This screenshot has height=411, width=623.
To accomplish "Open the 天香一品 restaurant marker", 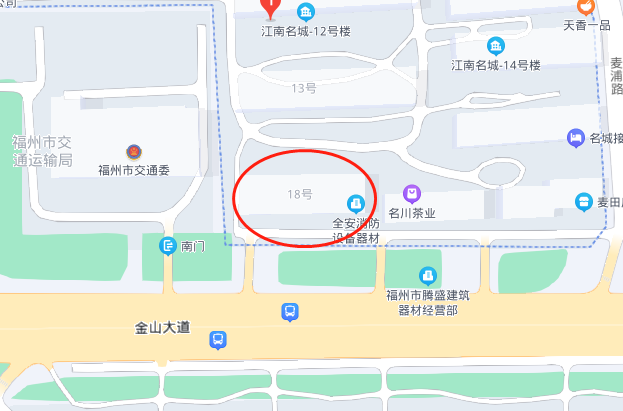I will tap(588, 7).
